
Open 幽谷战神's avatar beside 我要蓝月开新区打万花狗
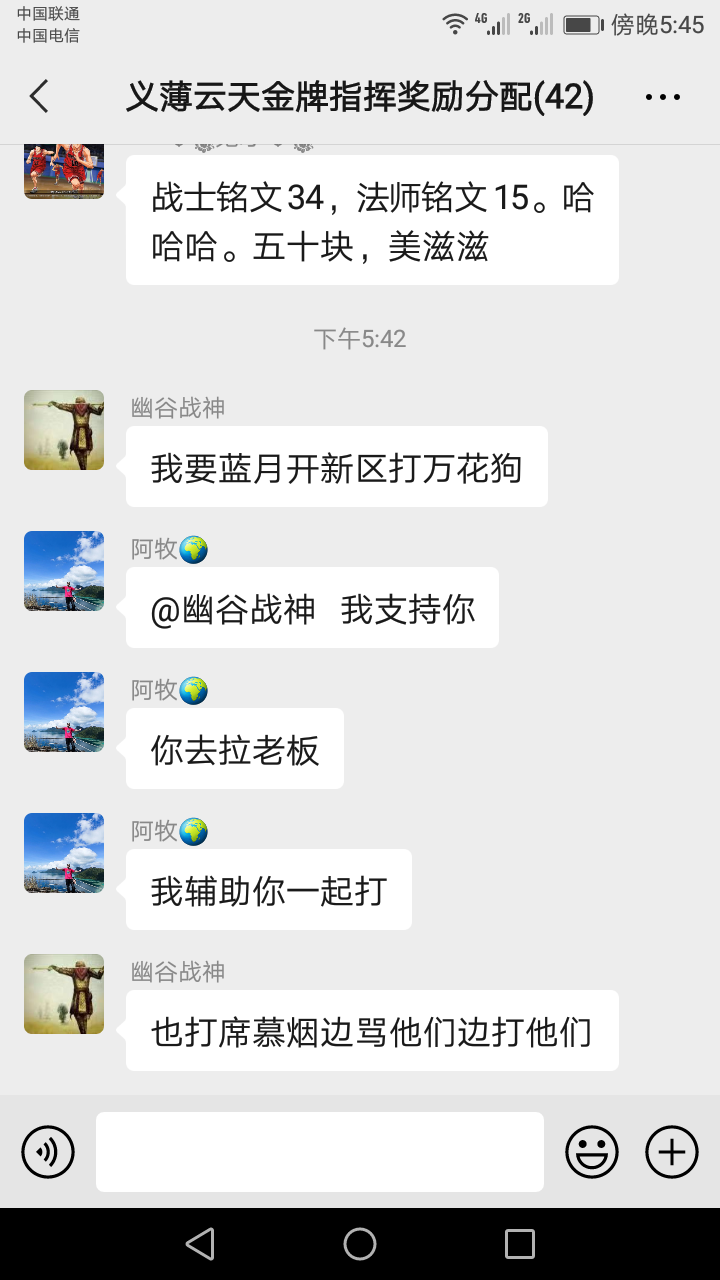(x=64, y=430)
